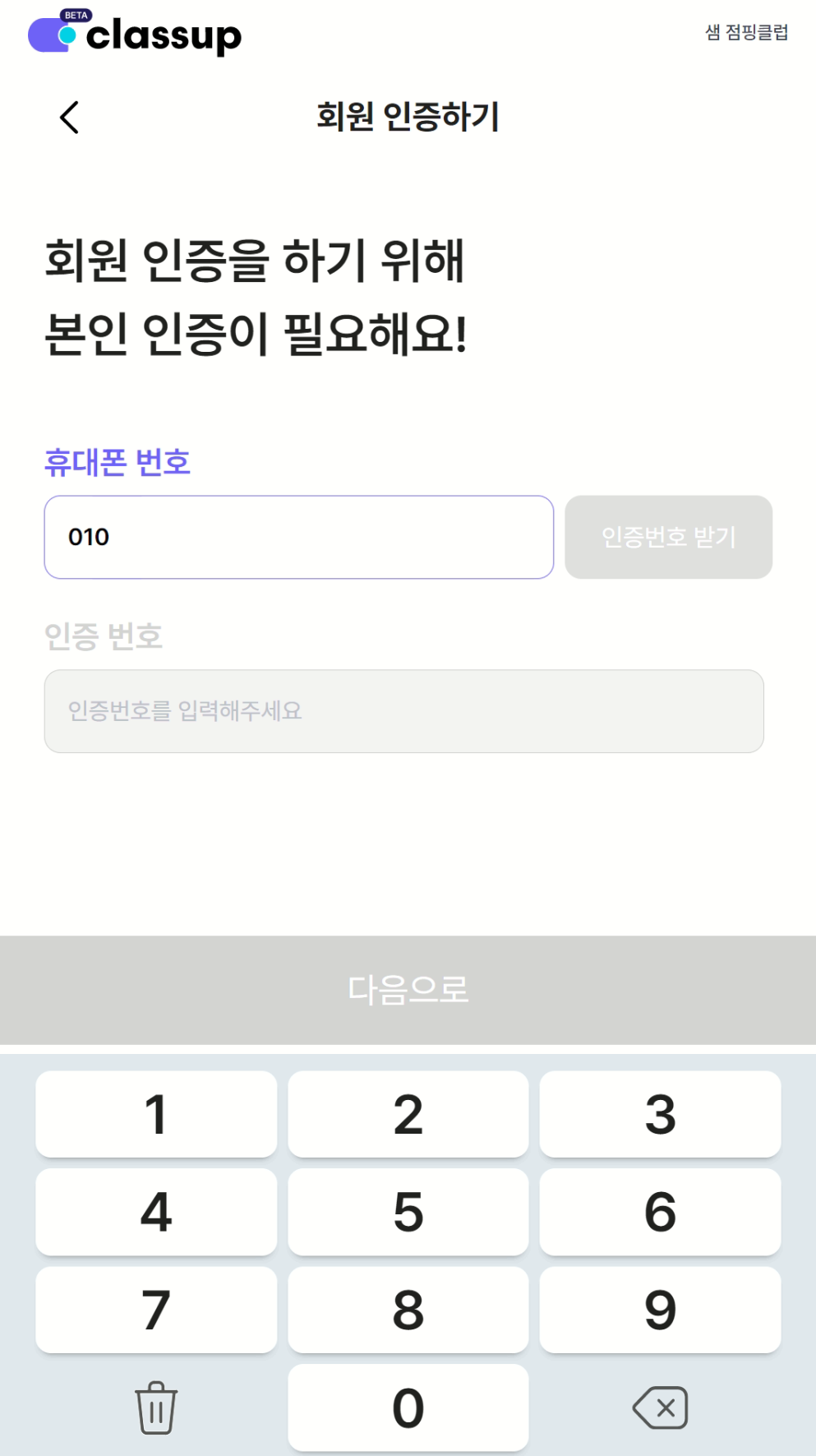This screenshot has height=1456, width=816.
Task: Delete last digit with backspace key
Action: [660, 1407]
